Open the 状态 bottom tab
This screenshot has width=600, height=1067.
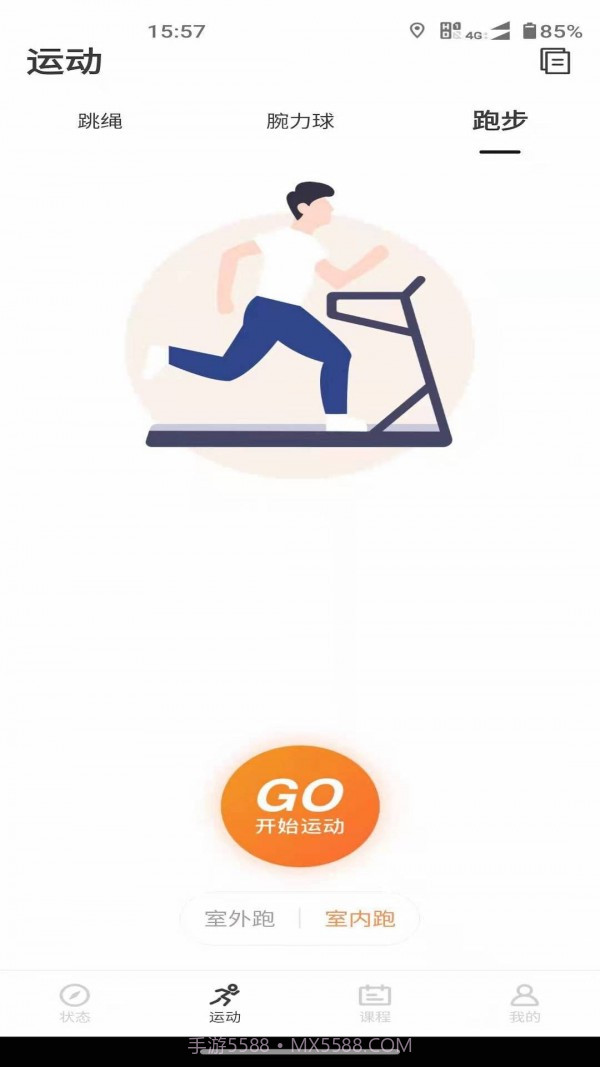[75, 1003]
